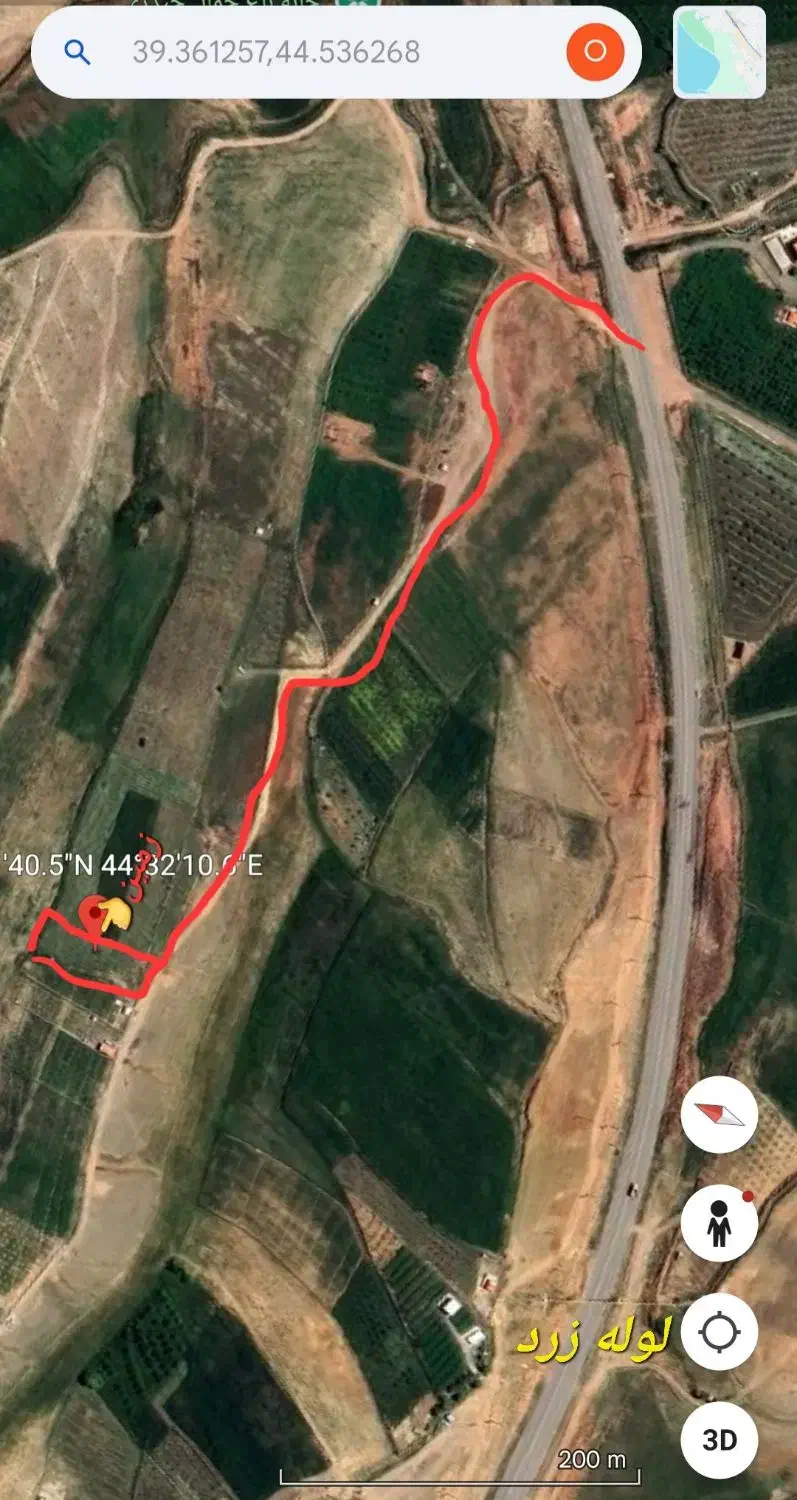The height and width of the screenshot is (1500, 797).
Task: Reset orientation with the compass button
Action: coord(719,1114)
